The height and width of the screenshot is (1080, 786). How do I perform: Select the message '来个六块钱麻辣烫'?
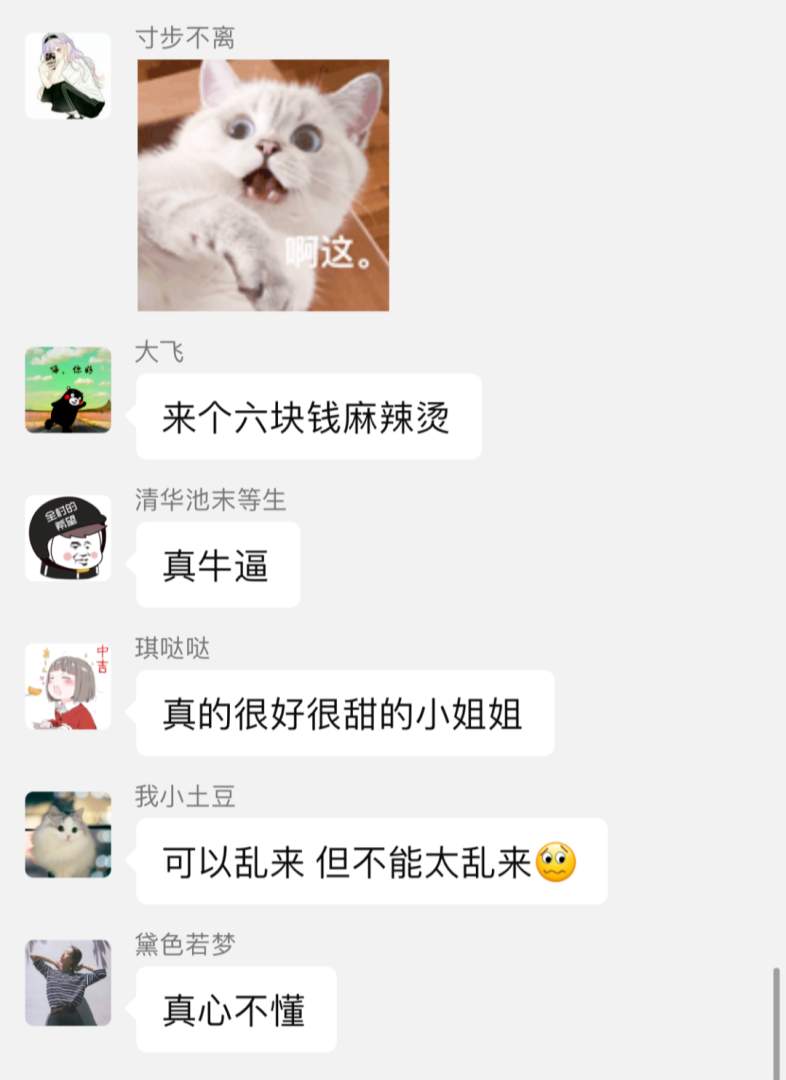pos(307,418)
